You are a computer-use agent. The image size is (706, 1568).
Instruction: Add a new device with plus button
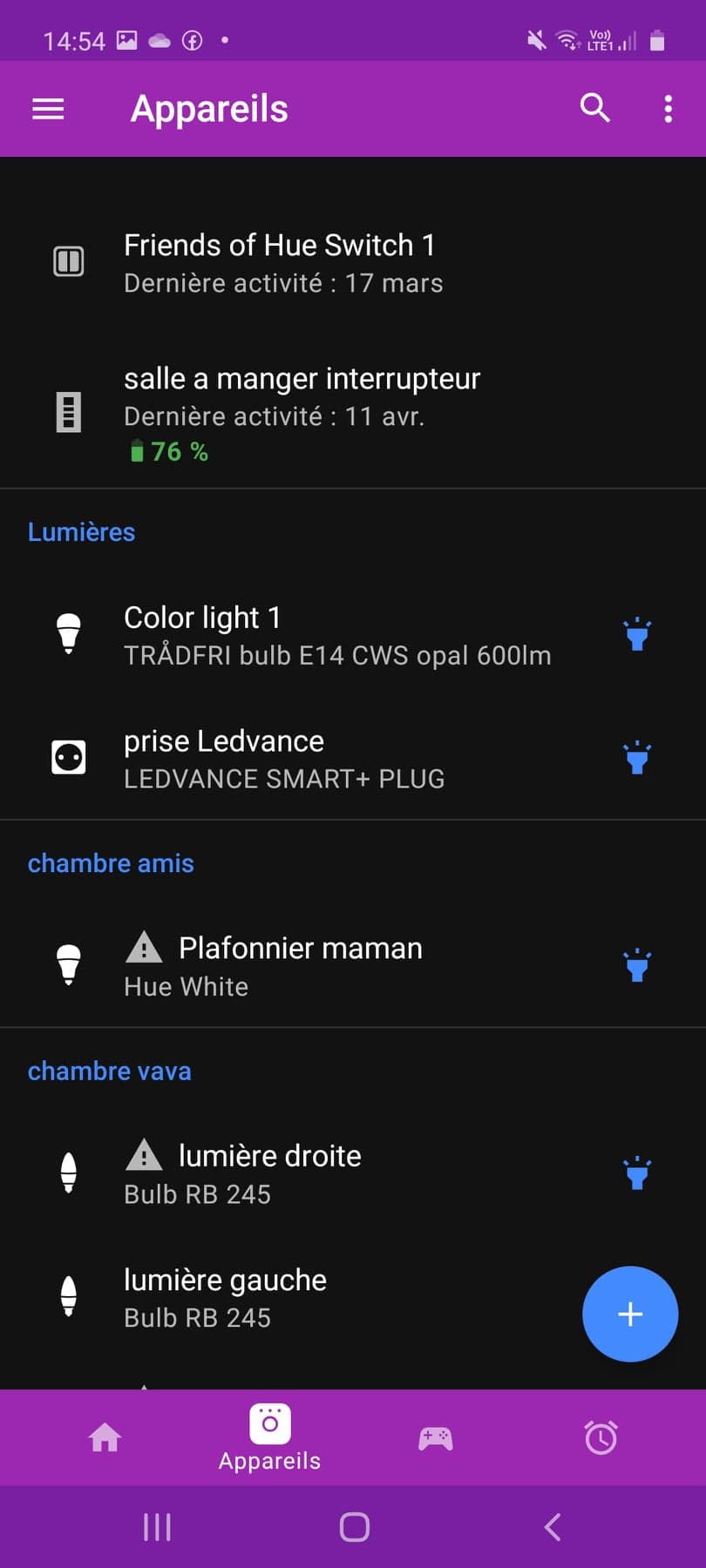(x=630, y=1314)
